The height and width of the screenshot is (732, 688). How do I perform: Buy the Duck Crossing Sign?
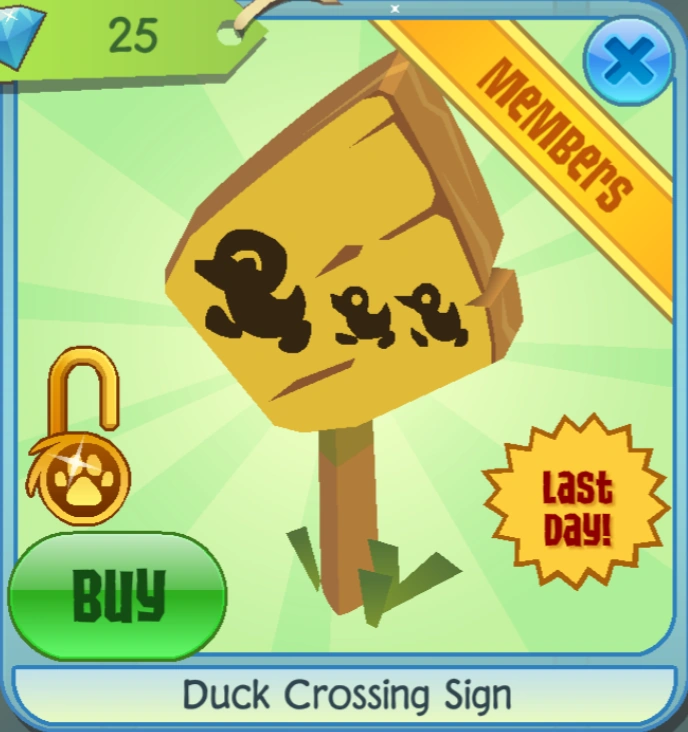(x=118, y=596)
